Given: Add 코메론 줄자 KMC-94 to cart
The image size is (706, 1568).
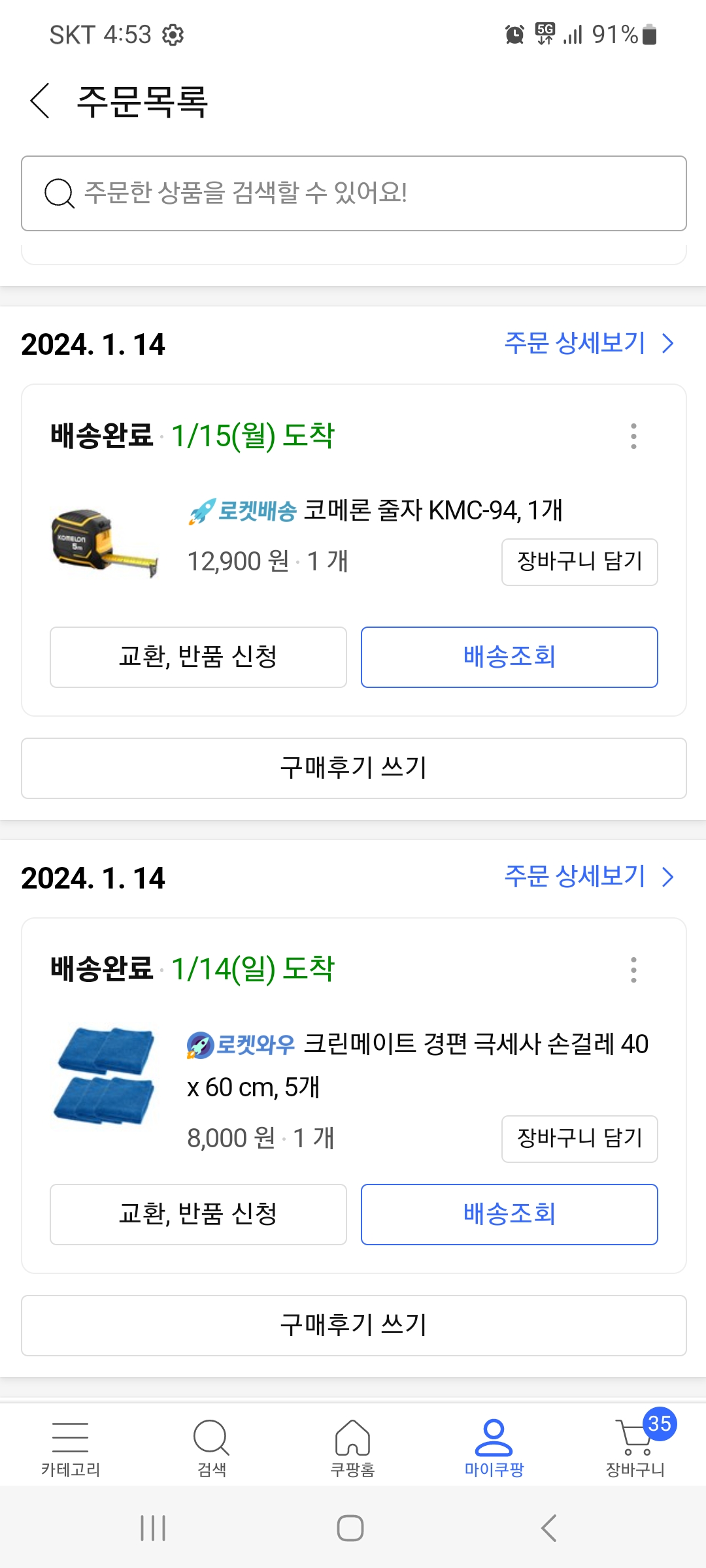Looking at the screenshot, I should 579,562.
